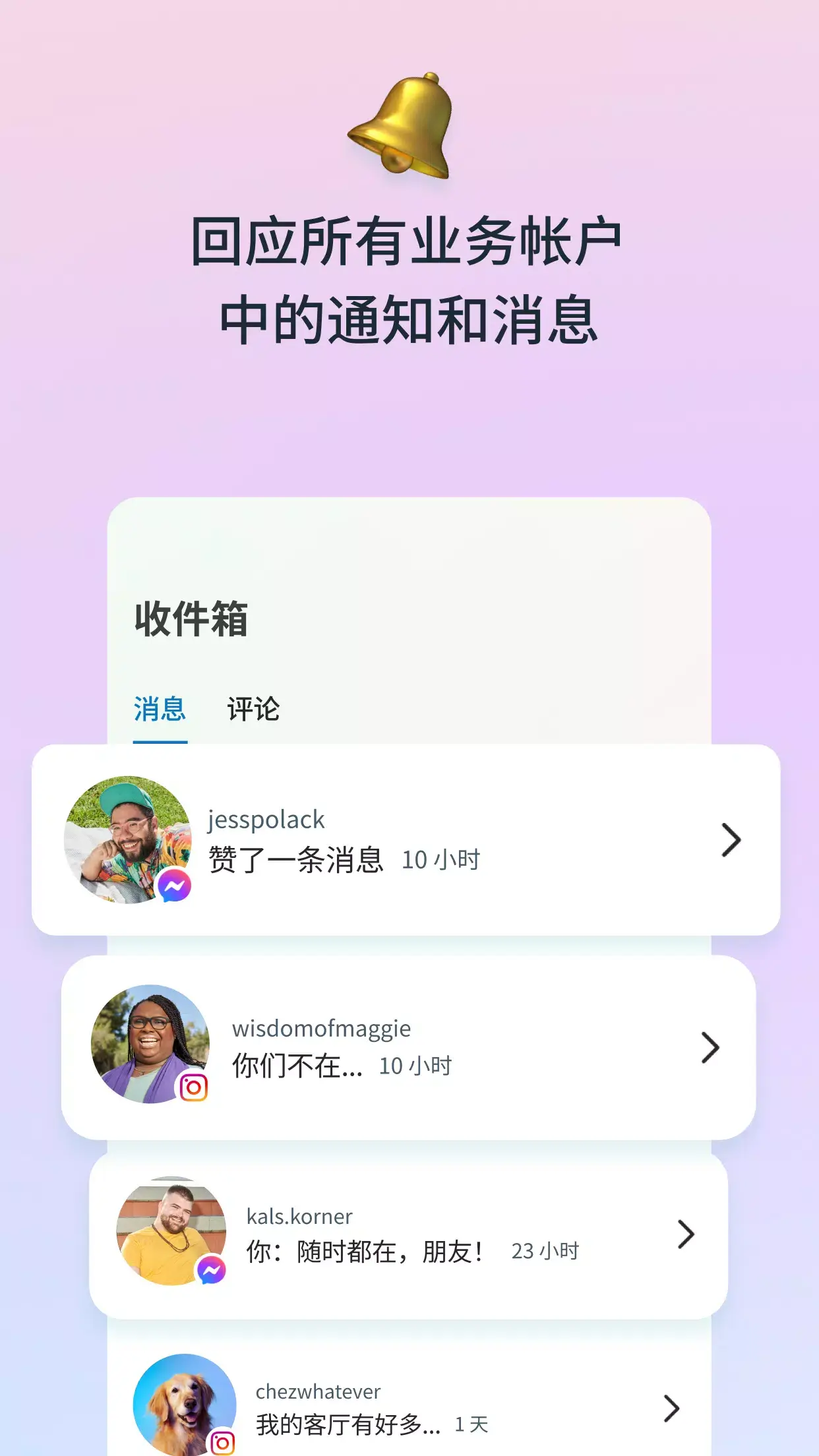Open jesspolack's message thread via chevron
Image resolution: width=819 pixels, height=1456 pixels.
(732, 841)
